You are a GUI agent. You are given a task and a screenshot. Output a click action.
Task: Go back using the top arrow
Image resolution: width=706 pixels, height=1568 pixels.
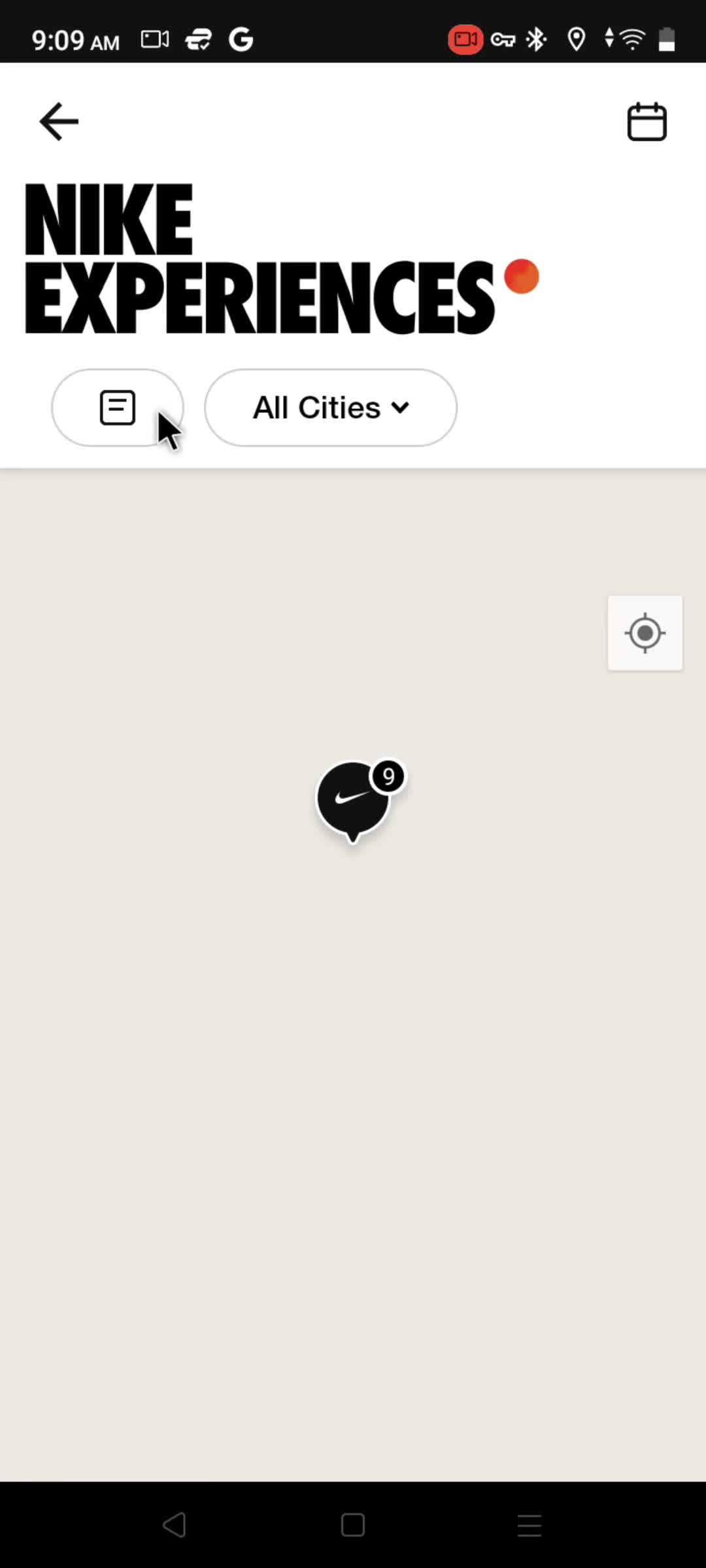59,122
